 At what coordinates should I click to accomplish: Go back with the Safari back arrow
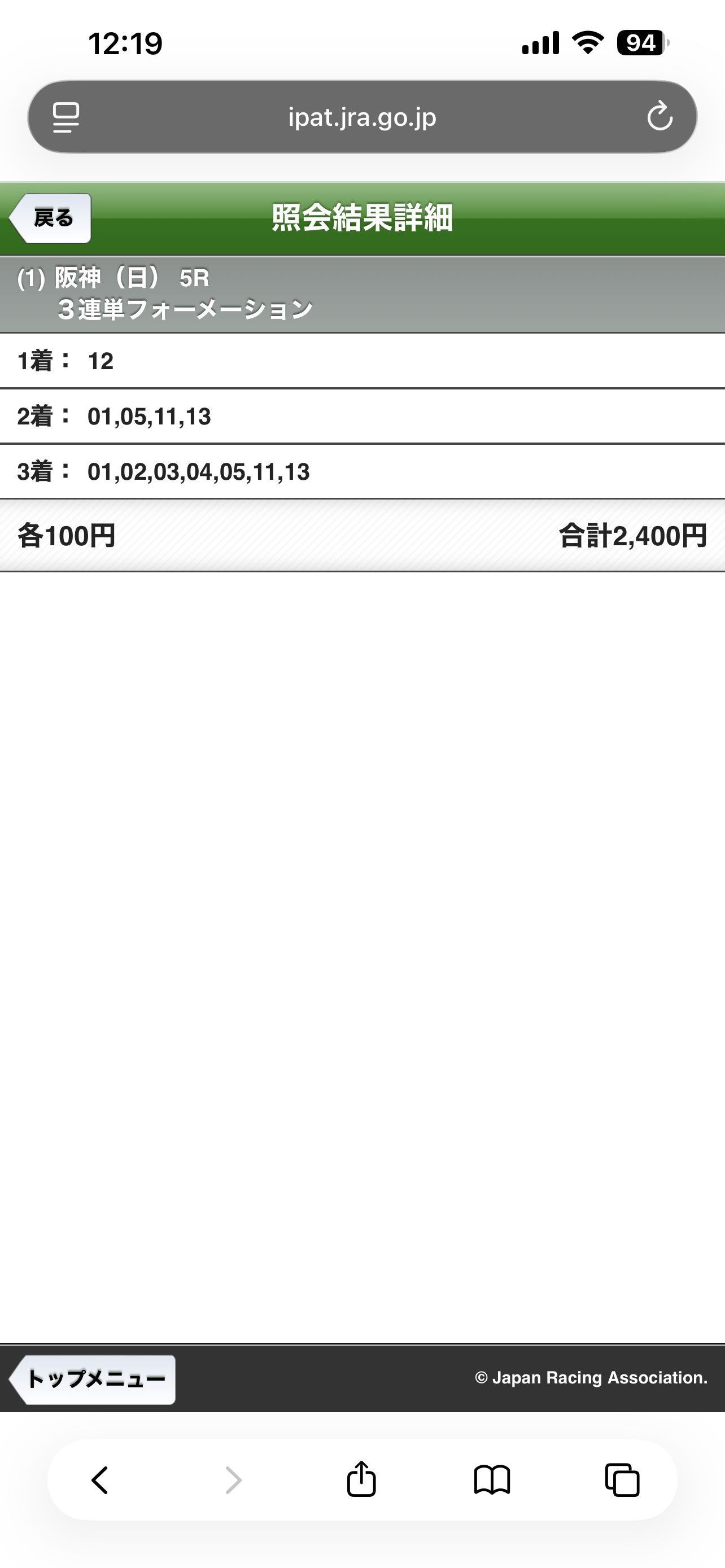coord(101,1481)
